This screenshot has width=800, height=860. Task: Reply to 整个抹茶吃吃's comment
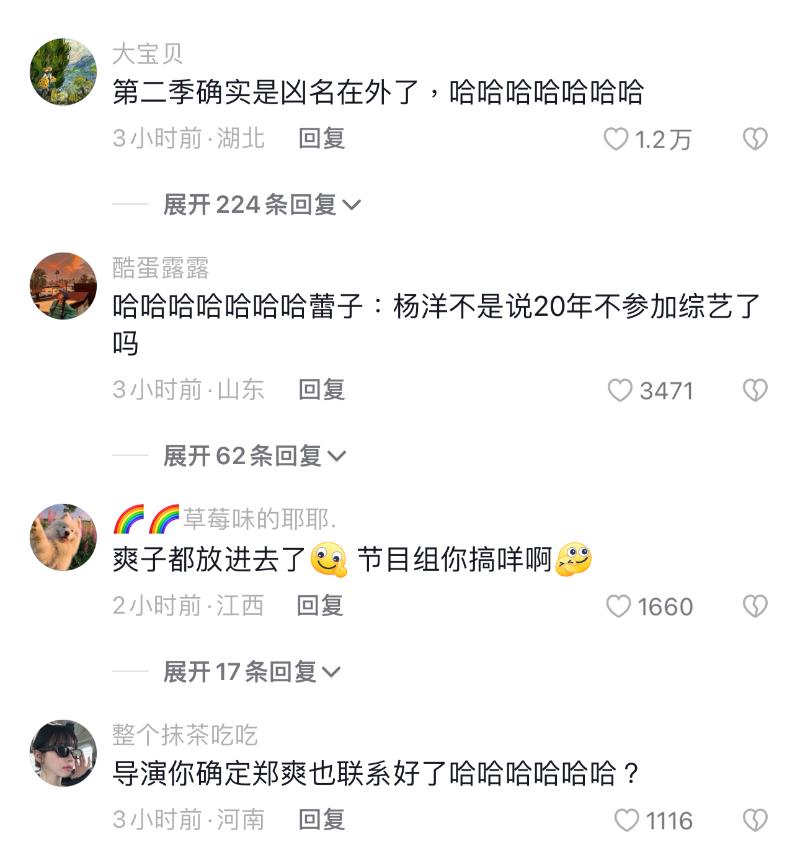(321, 821)
